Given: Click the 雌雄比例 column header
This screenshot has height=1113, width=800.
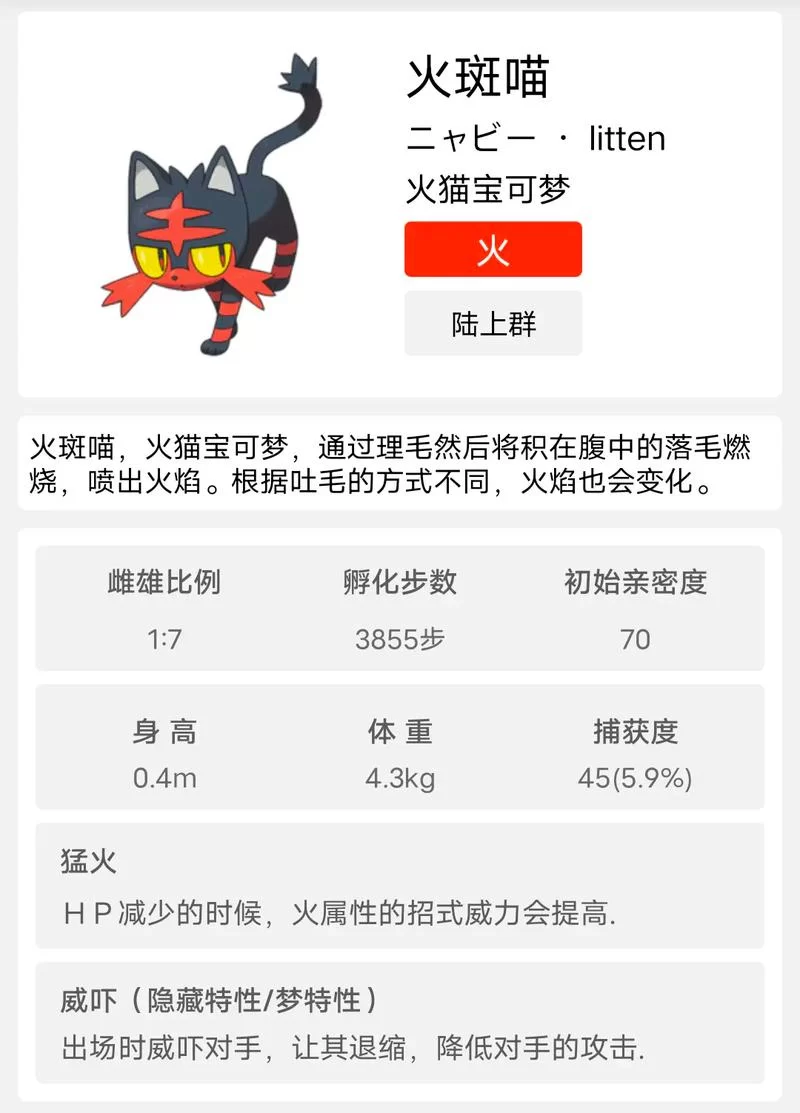Looking at the screenshot, I should [x=162, y=583].
